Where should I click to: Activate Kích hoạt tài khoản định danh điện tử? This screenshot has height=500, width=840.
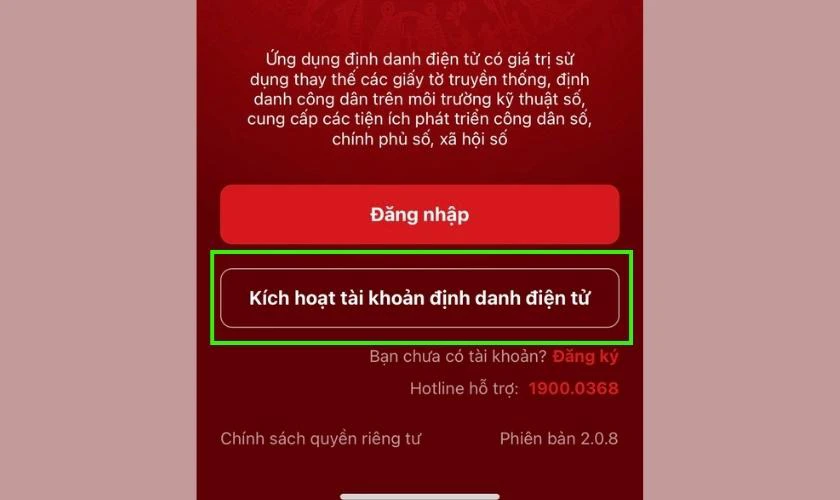point(419,298)
